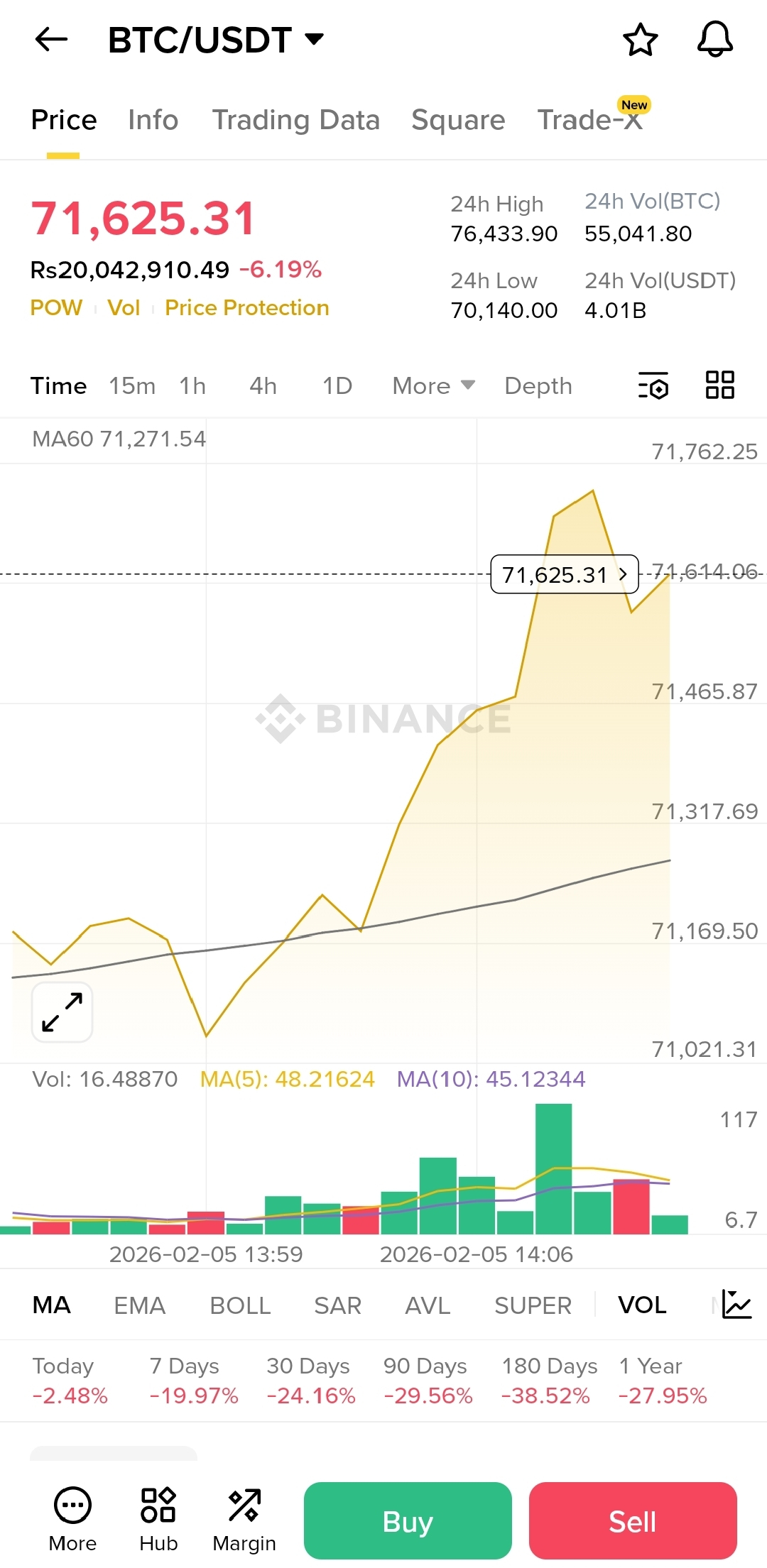Image resolution: width=767 pixels, height=1568 pixels.
Task: Add BTC/USDT to favorites with the star
Action: (x=640, y=40)
